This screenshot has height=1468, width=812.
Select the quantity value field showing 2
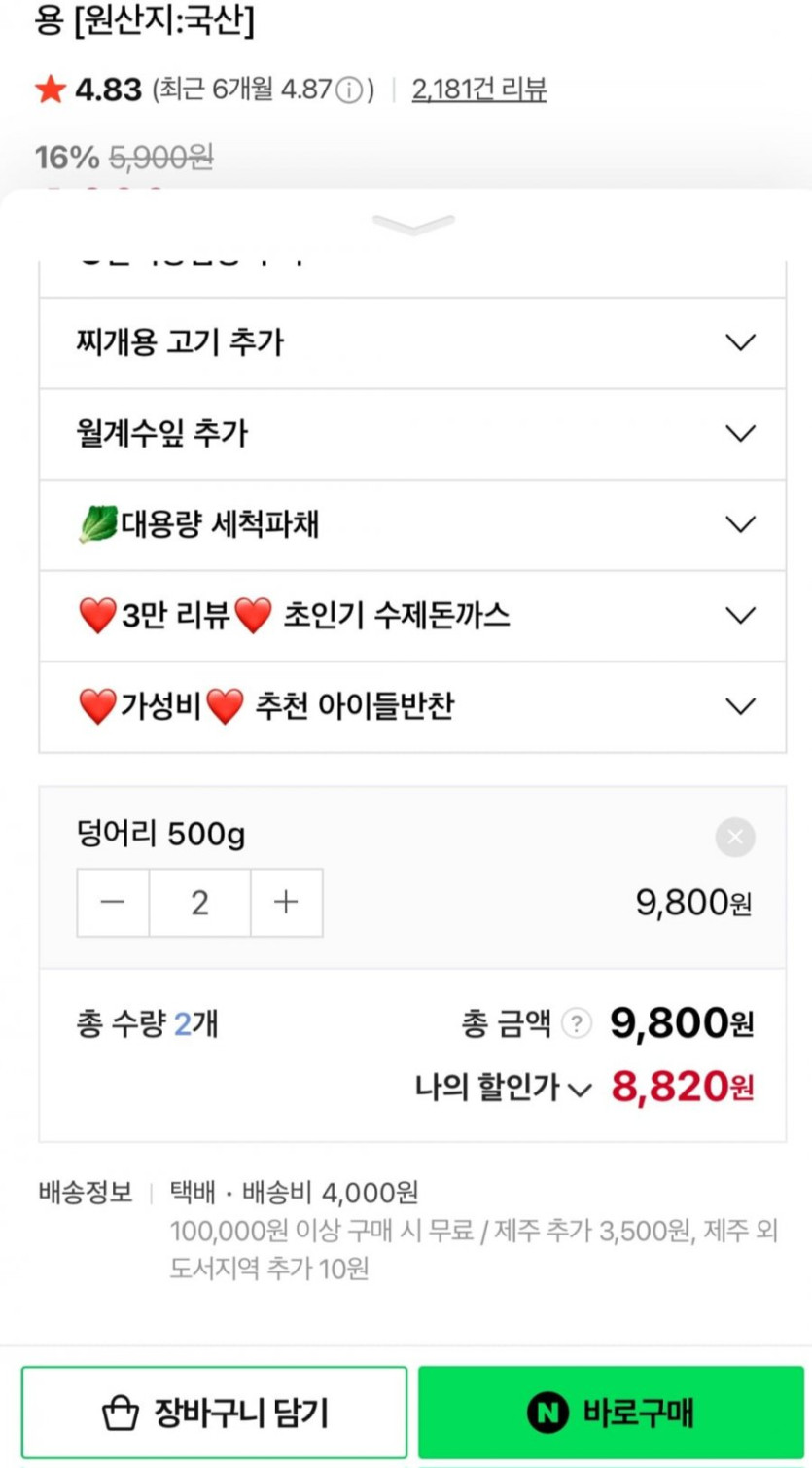[x=198, y=902]
